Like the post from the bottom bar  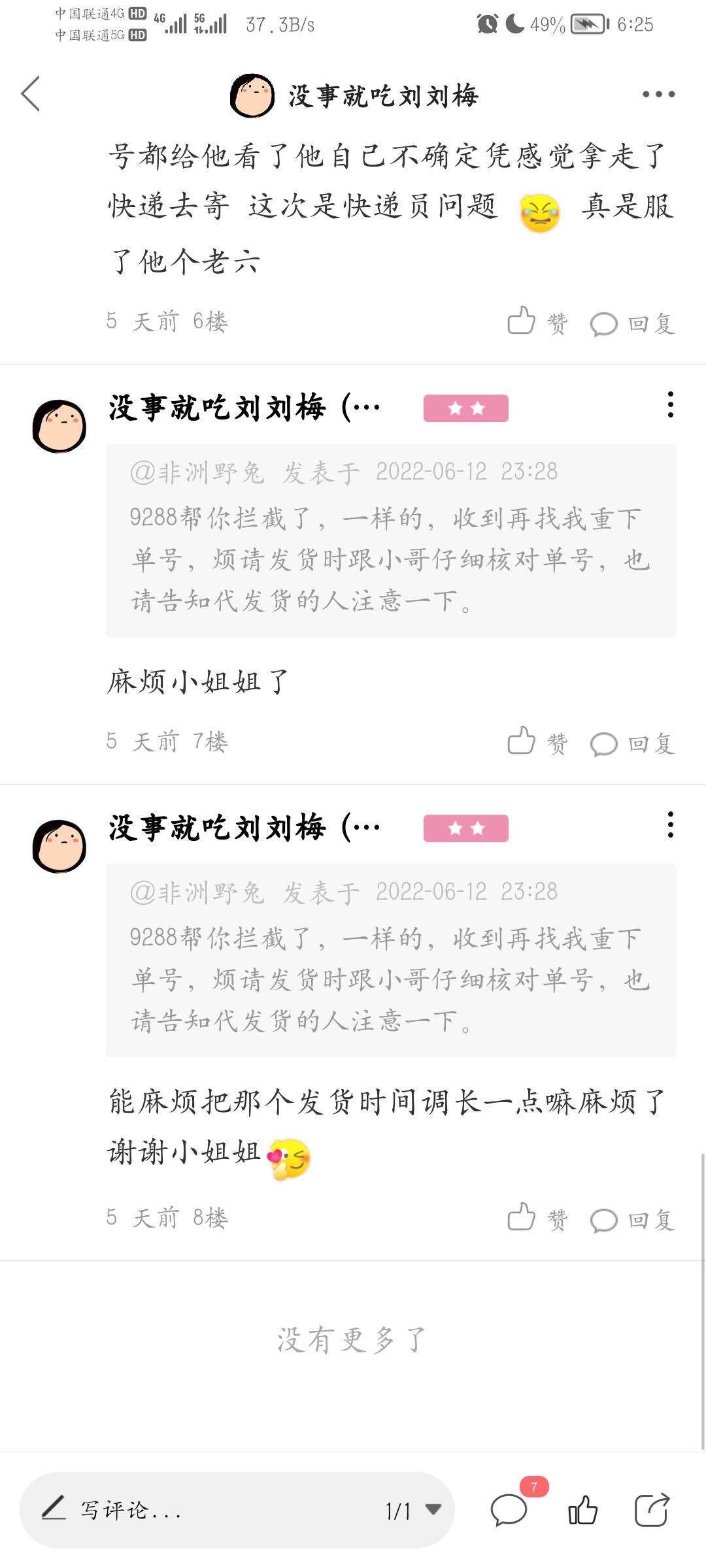582,1510
